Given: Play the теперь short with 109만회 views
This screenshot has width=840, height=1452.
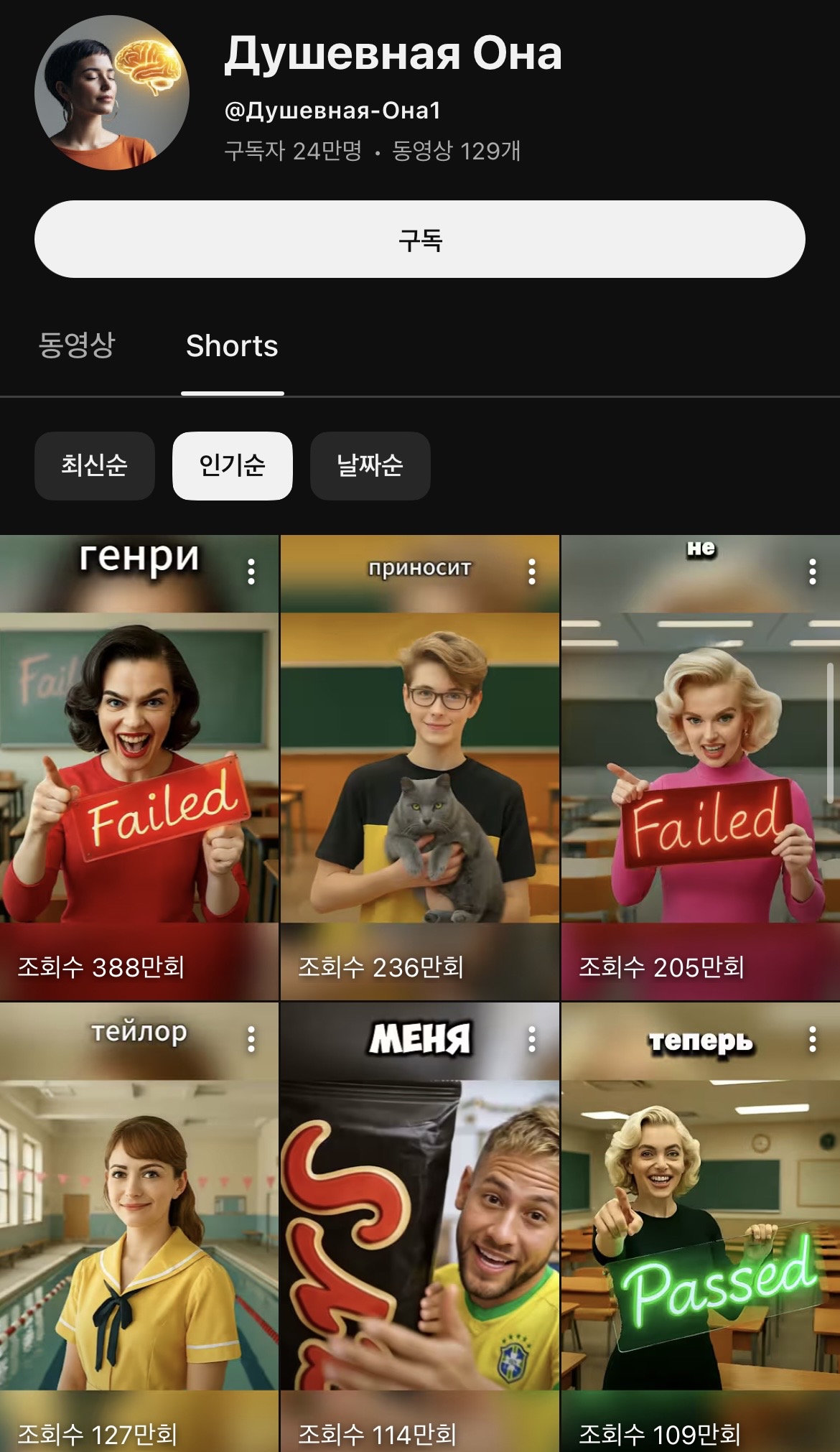Looking at the screenshot, I should pos(700,1235).
